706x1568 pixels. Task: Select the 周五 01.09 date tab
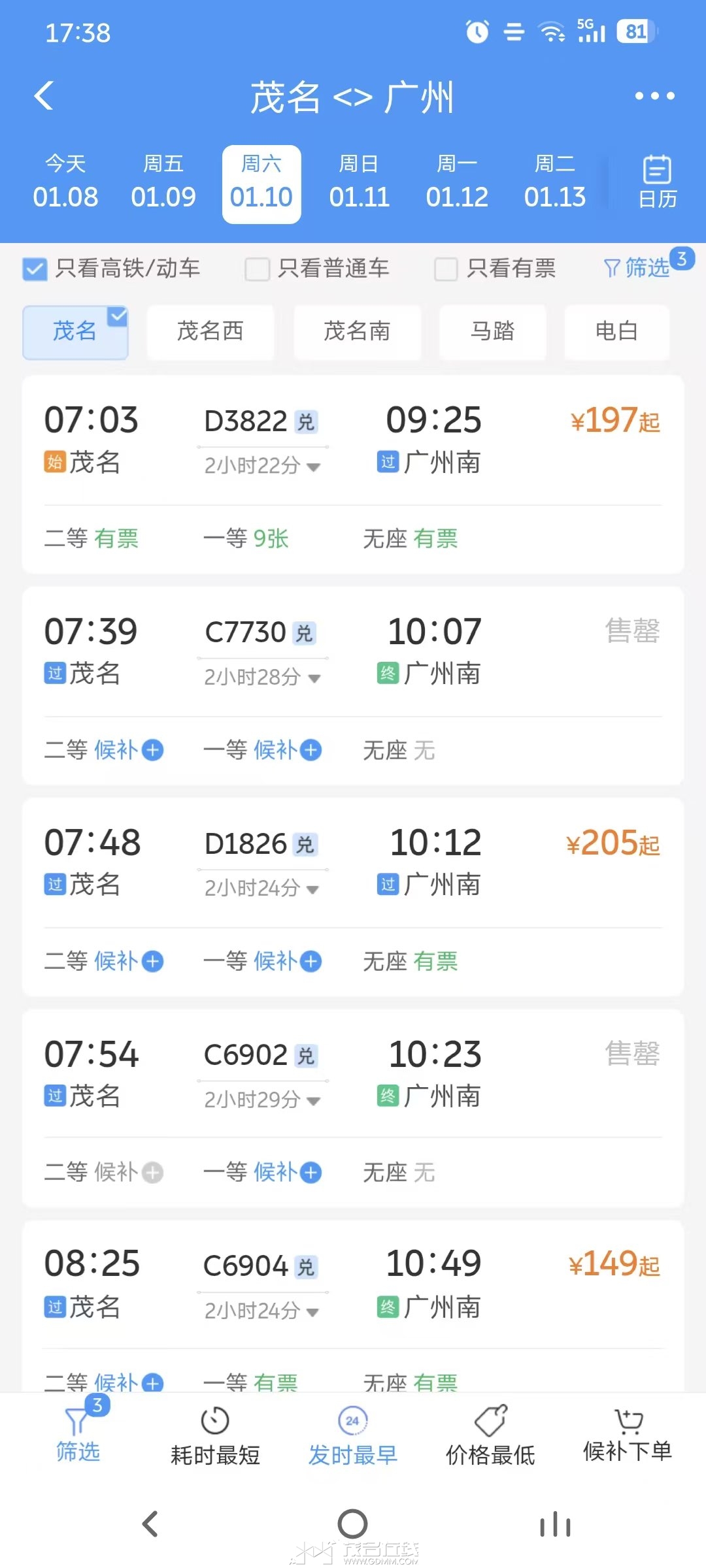point(163,183)
